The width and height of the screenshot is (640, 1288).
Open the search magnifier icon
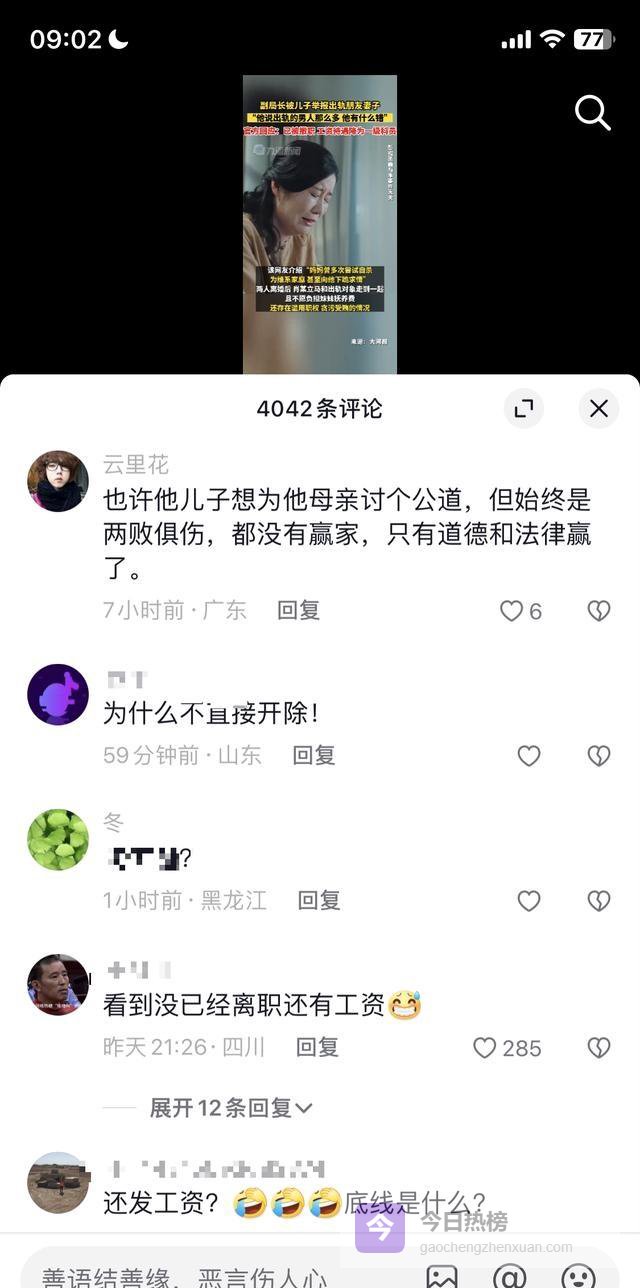[x=592, y=113]
